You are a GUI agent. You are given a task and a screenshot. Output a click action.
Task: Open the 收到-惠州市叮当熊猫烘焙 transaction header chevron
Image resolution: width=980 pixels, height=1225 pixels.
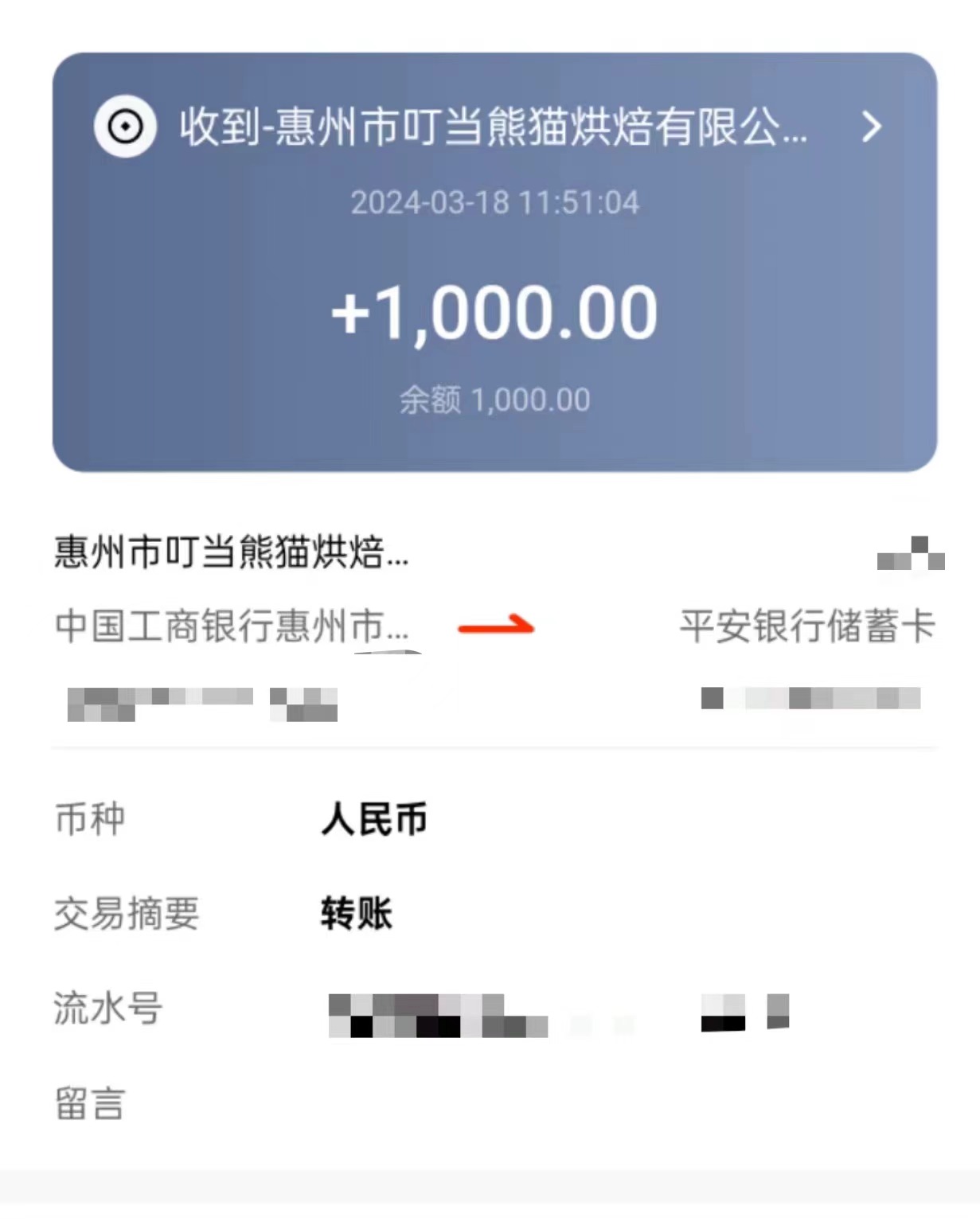(872, 127)
